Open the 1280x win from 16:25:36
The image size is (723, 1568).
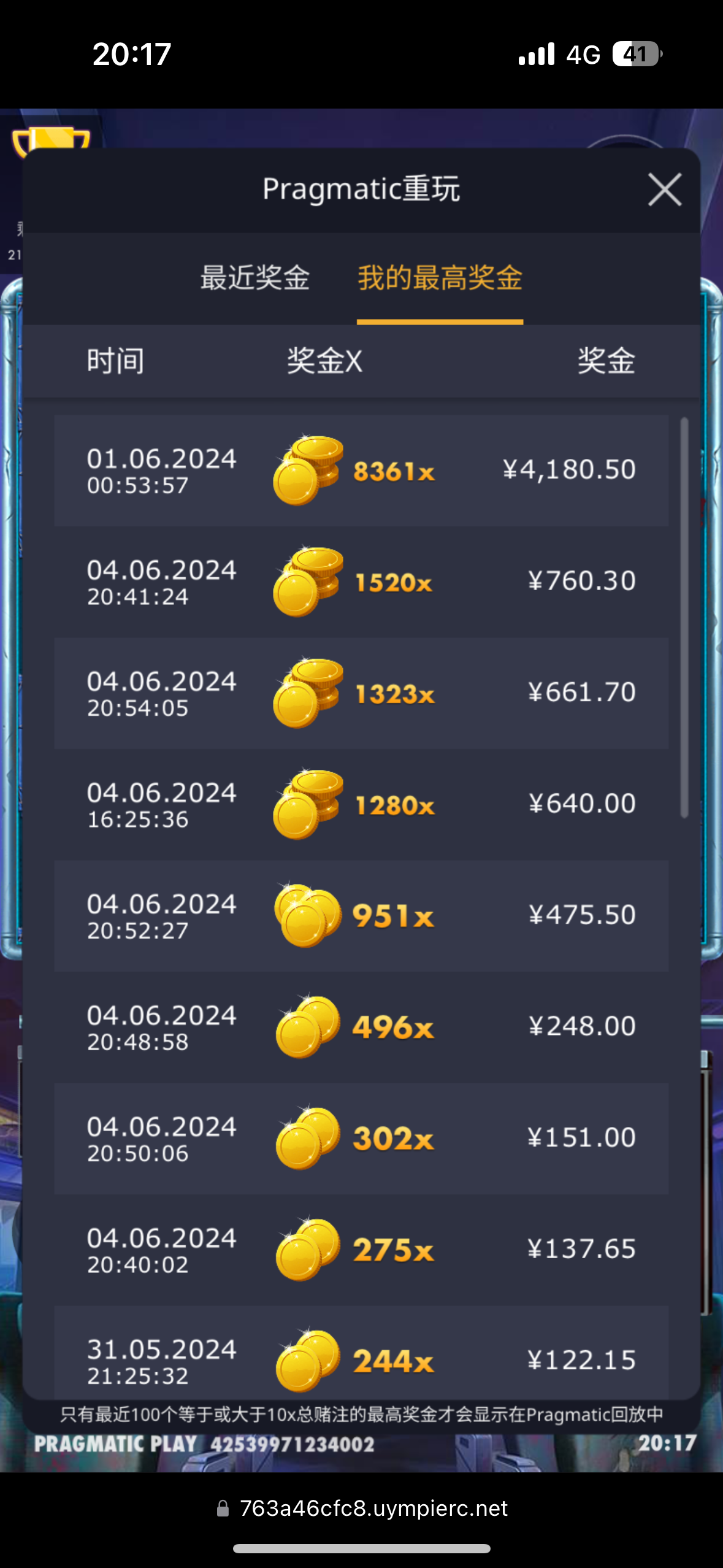click(x=361, y=804)
